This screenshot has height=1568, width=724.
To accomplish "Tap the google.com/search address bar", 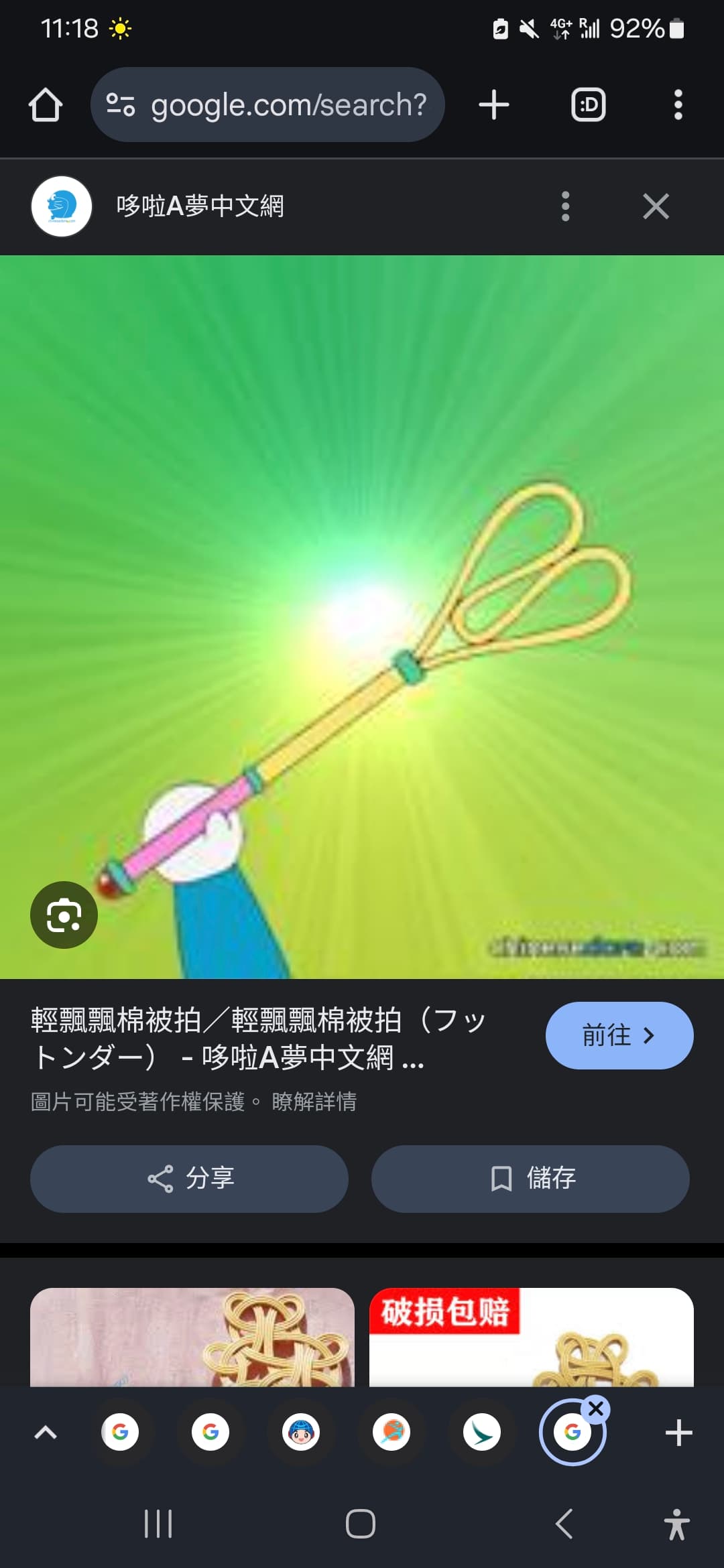I will [267, 105].
